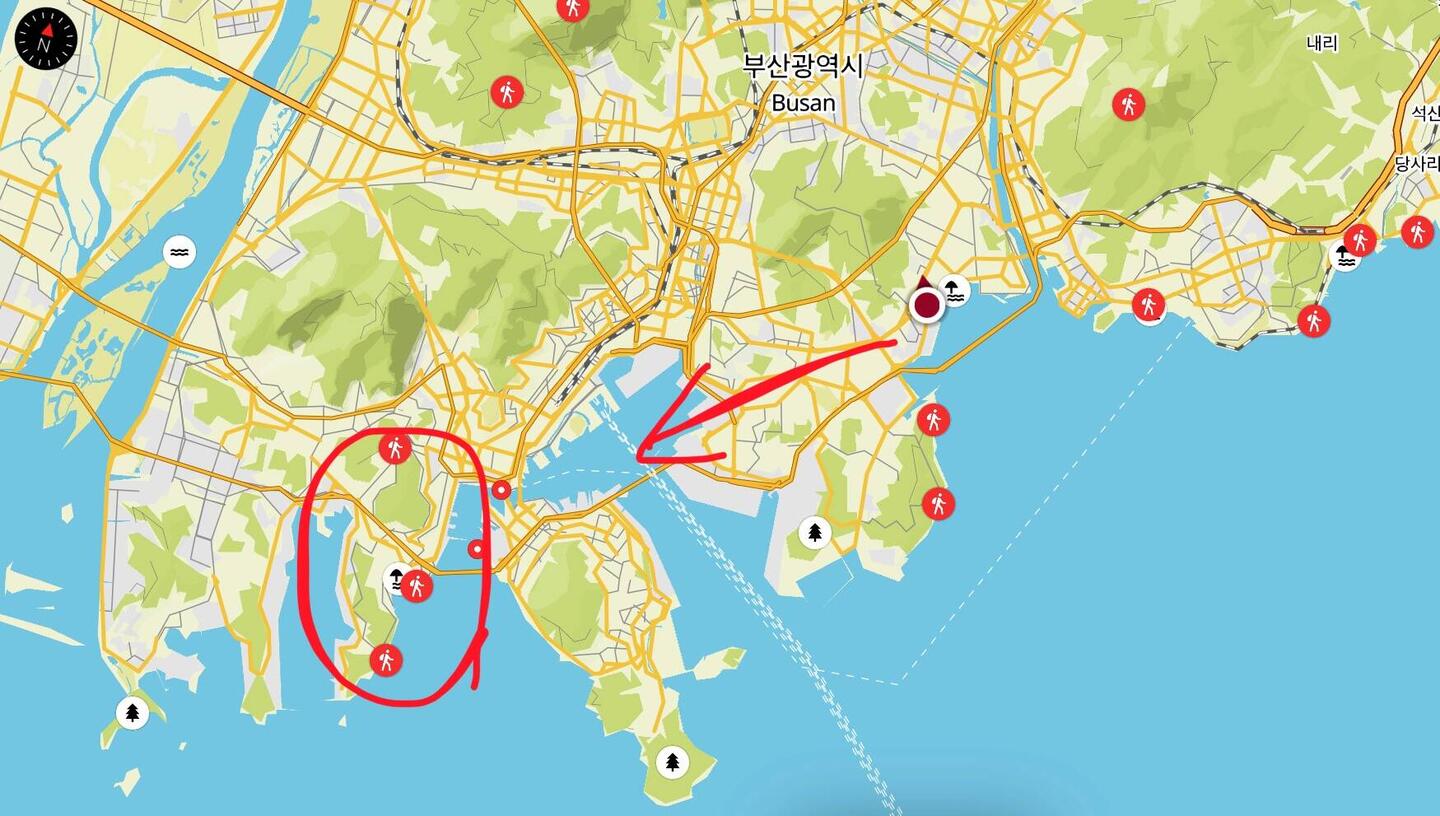Screen dimensions: 1440x816
Task: Select the dark red current location pin
Action: [x=927, y=304]
